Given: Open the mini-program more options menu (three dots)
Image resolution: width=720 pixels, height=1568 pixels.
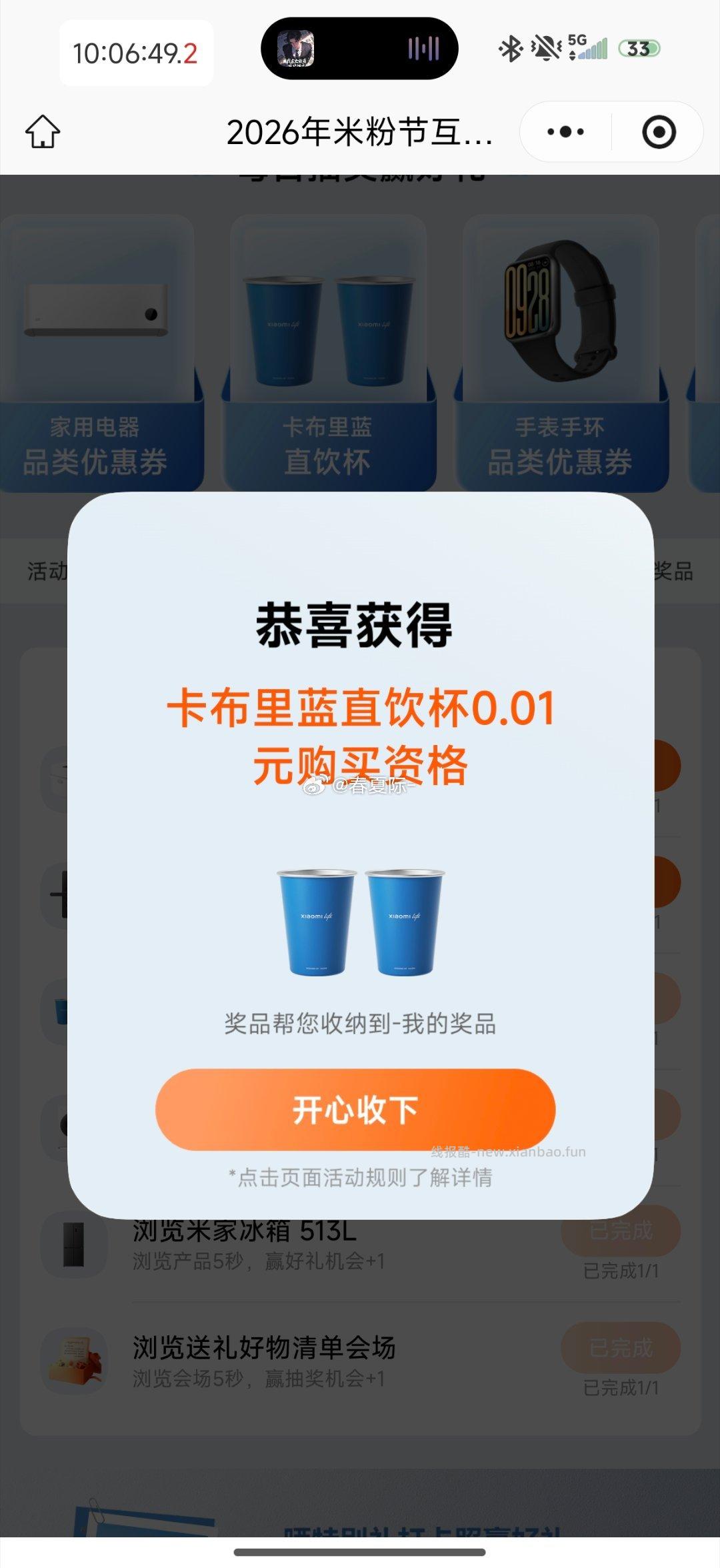Looking at the screenshot, I should click(x=563, y=131).
